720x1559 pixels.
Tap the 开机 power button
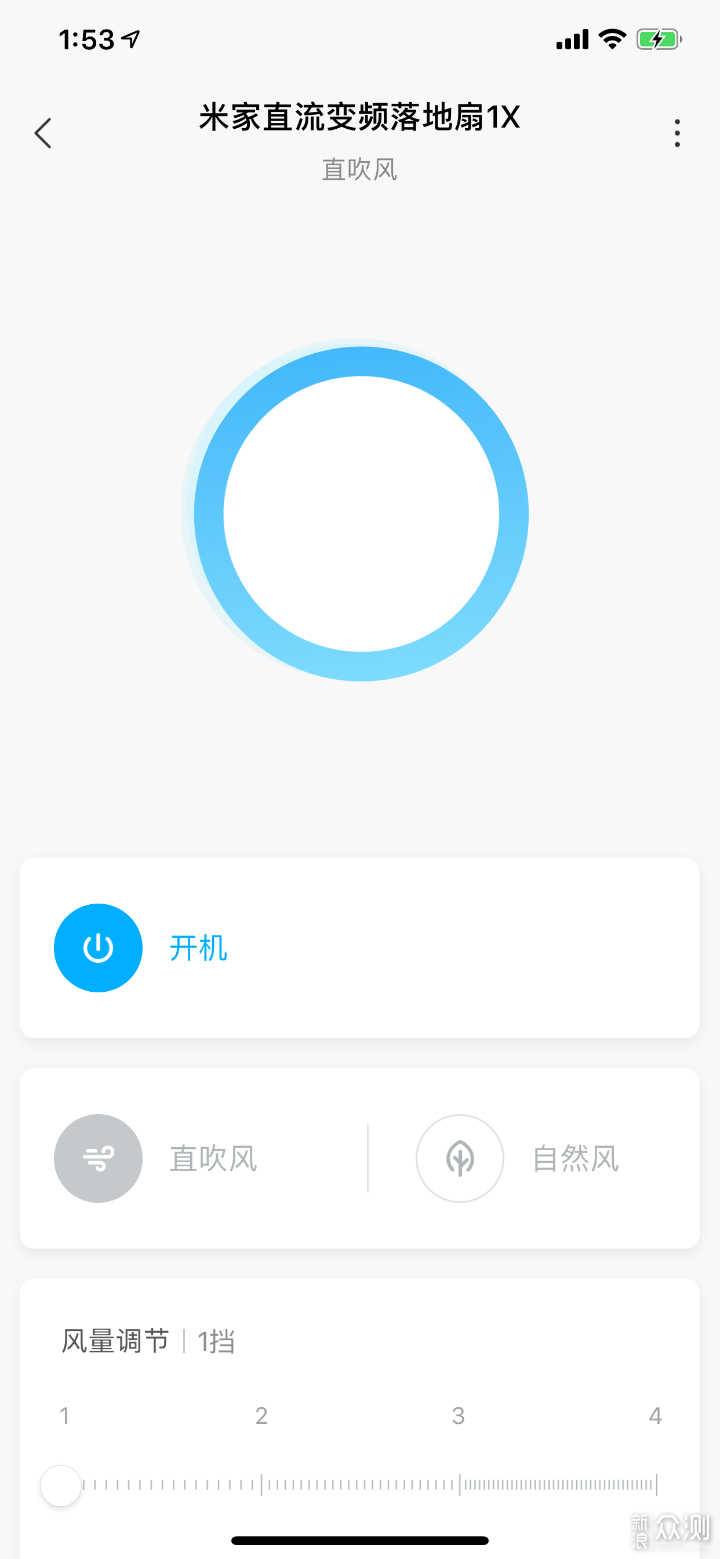click(98, 948)
